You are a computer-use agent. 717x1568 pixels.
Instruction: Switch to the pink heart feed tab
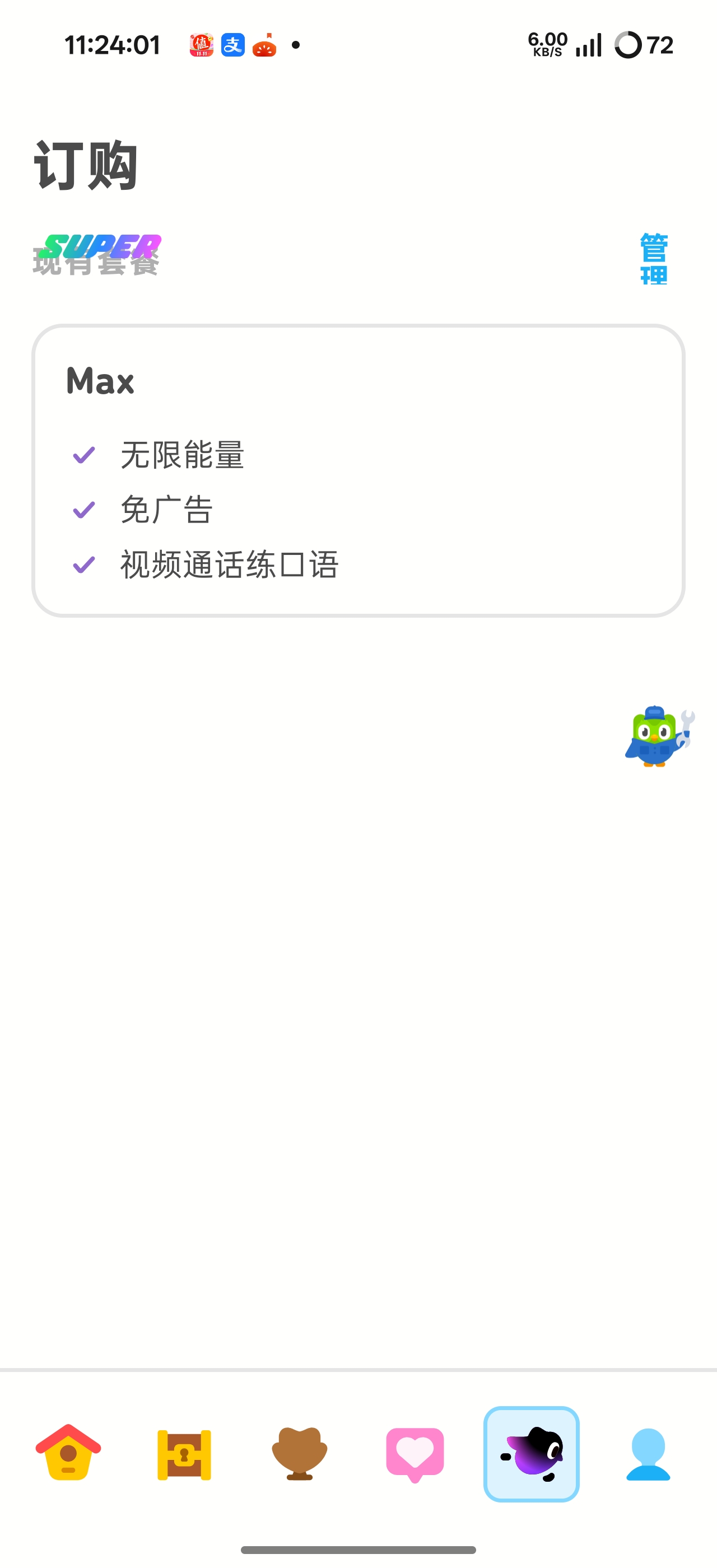click(415, 1454)
